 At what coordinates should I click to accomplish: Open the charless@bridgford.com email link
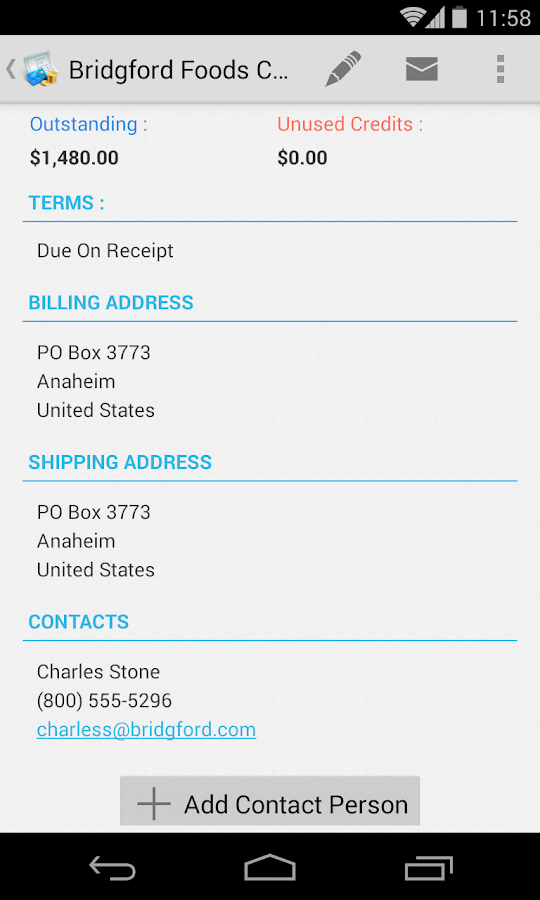pyautogui.click(x=146, y=730)
